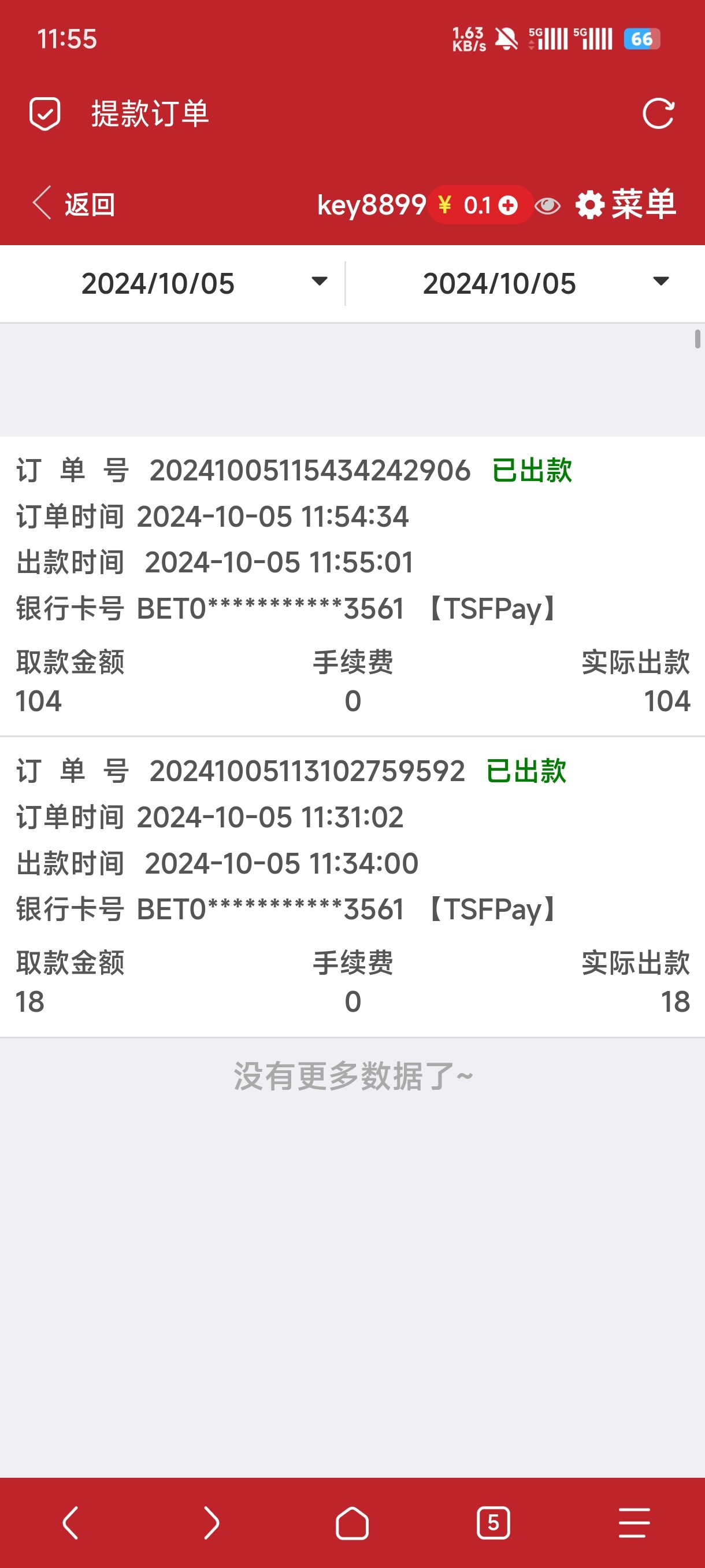
Task: Go back using the 返回 button
Action: coord(74,204)
